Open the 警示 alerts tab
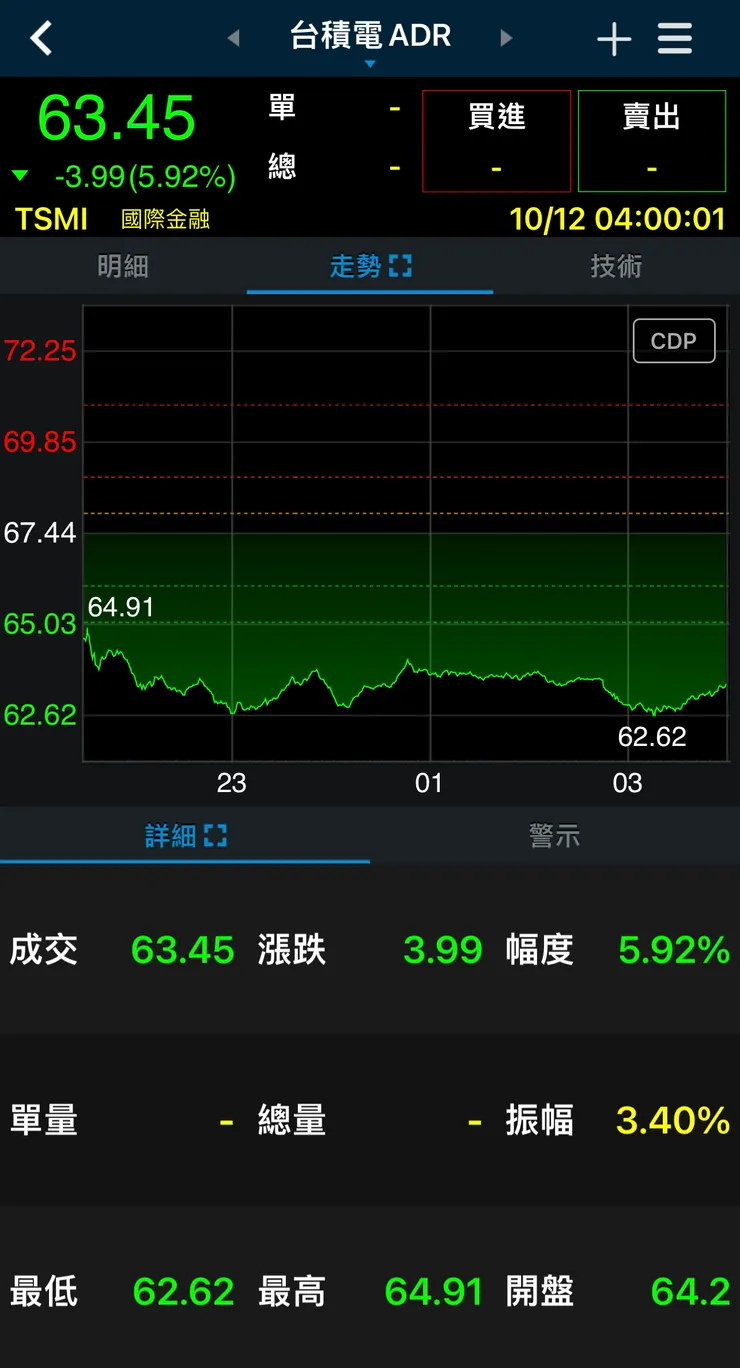Screen dimensions: 740x1368 pos(555,835)
